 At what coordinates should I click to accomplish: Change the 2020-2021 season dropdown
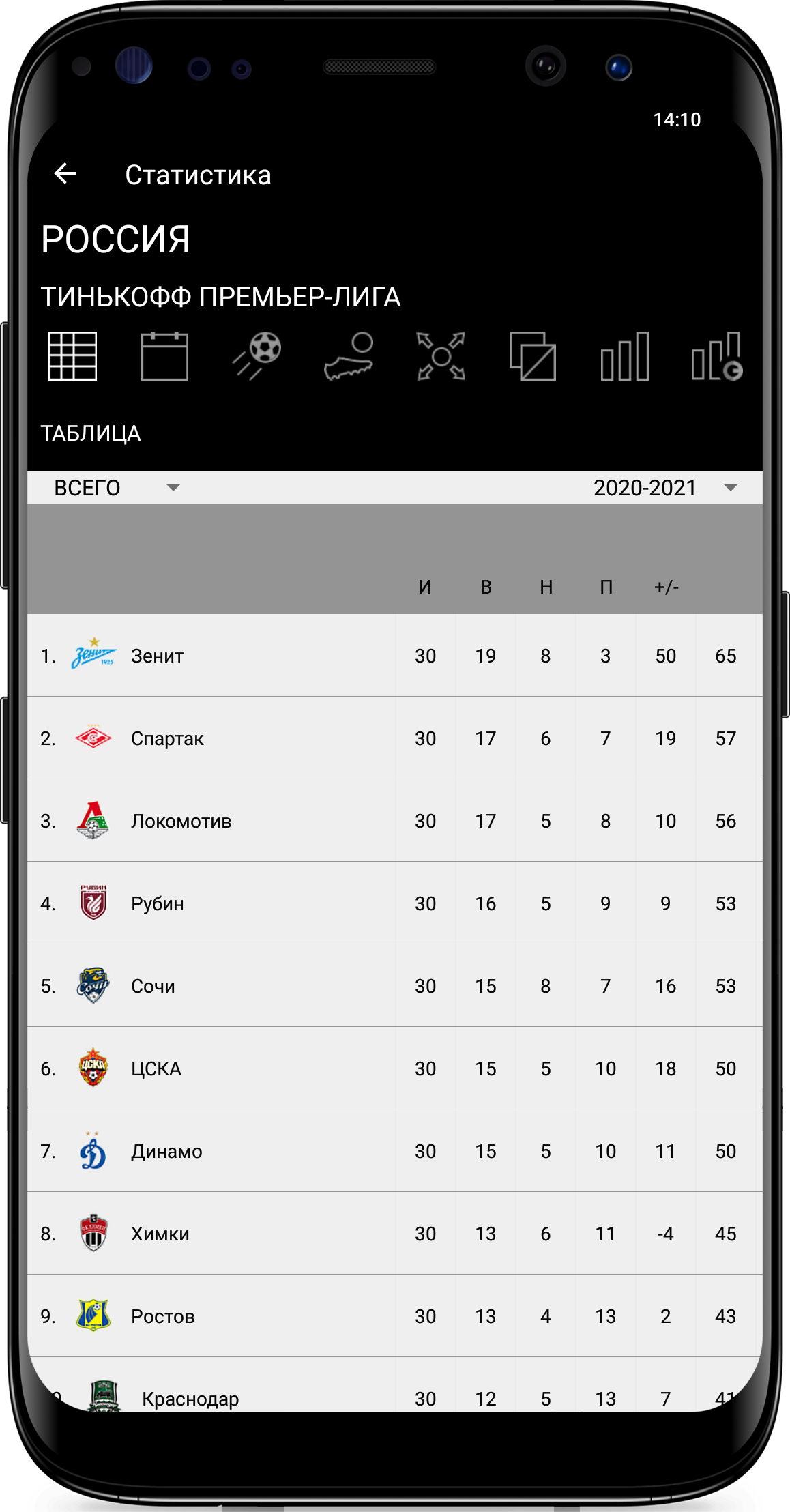666,488
